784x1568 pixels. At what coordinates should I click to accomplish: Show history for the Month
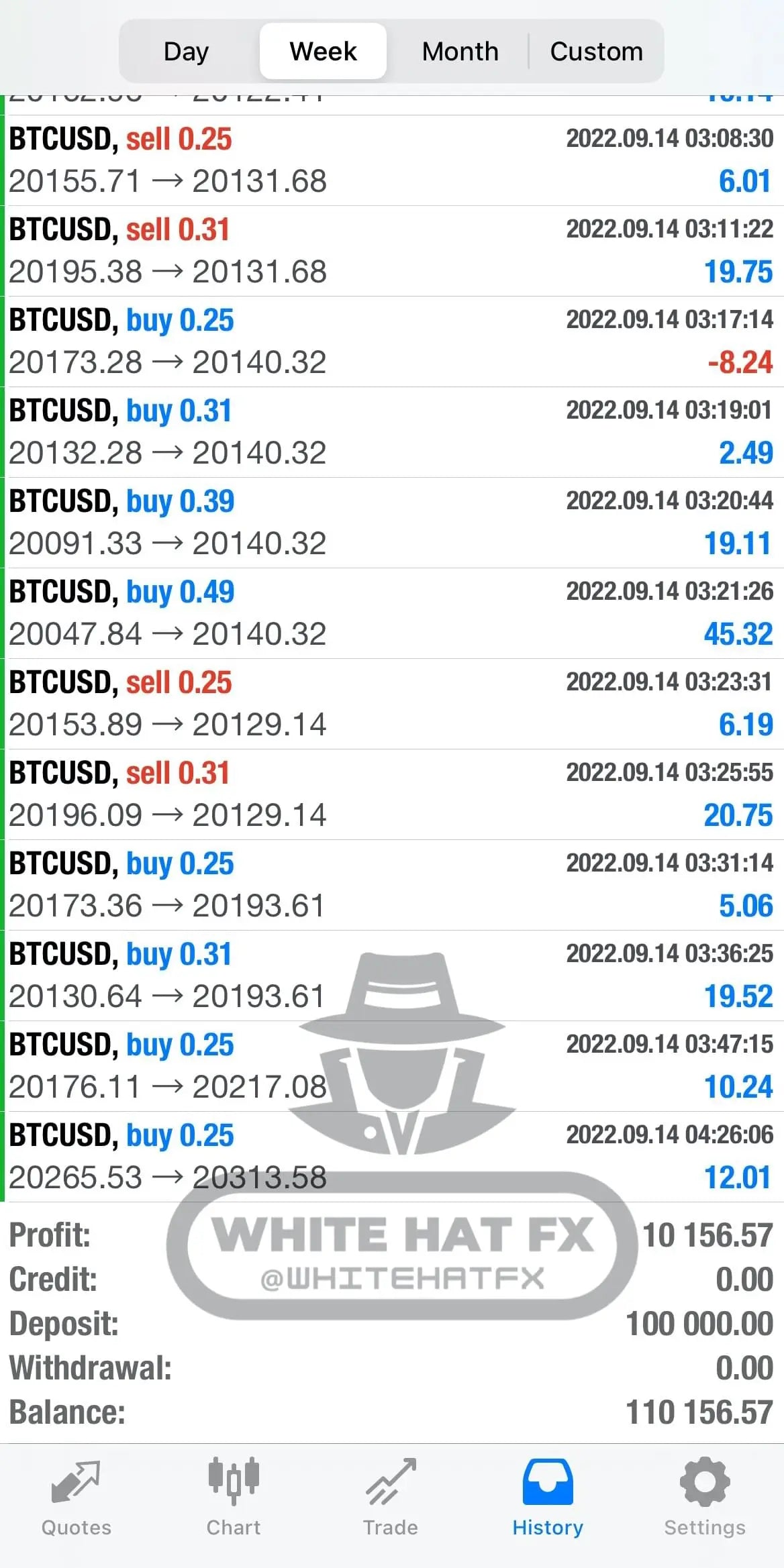tap(460, 52)
